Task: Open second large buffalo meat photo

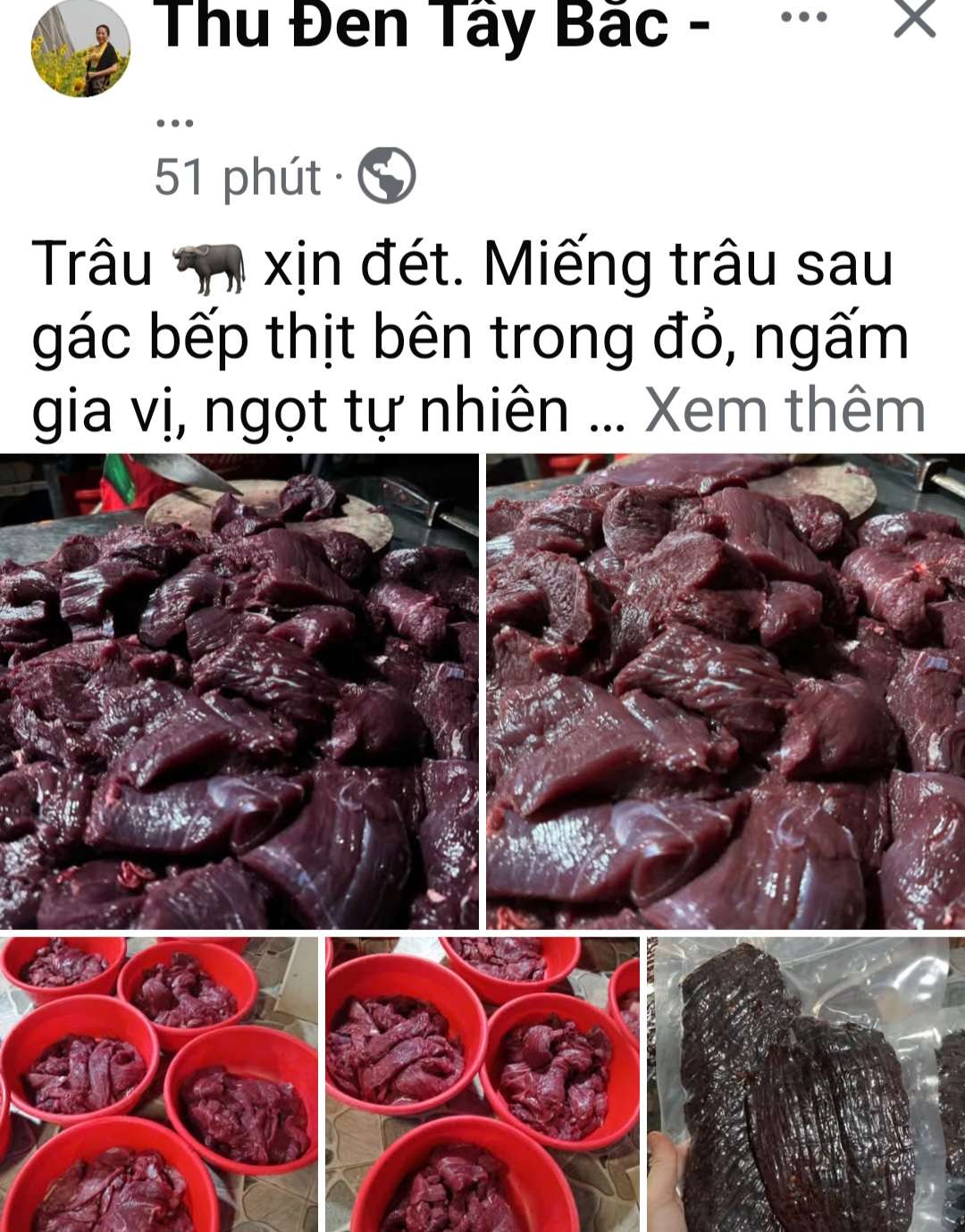Action: pos(726,692)
